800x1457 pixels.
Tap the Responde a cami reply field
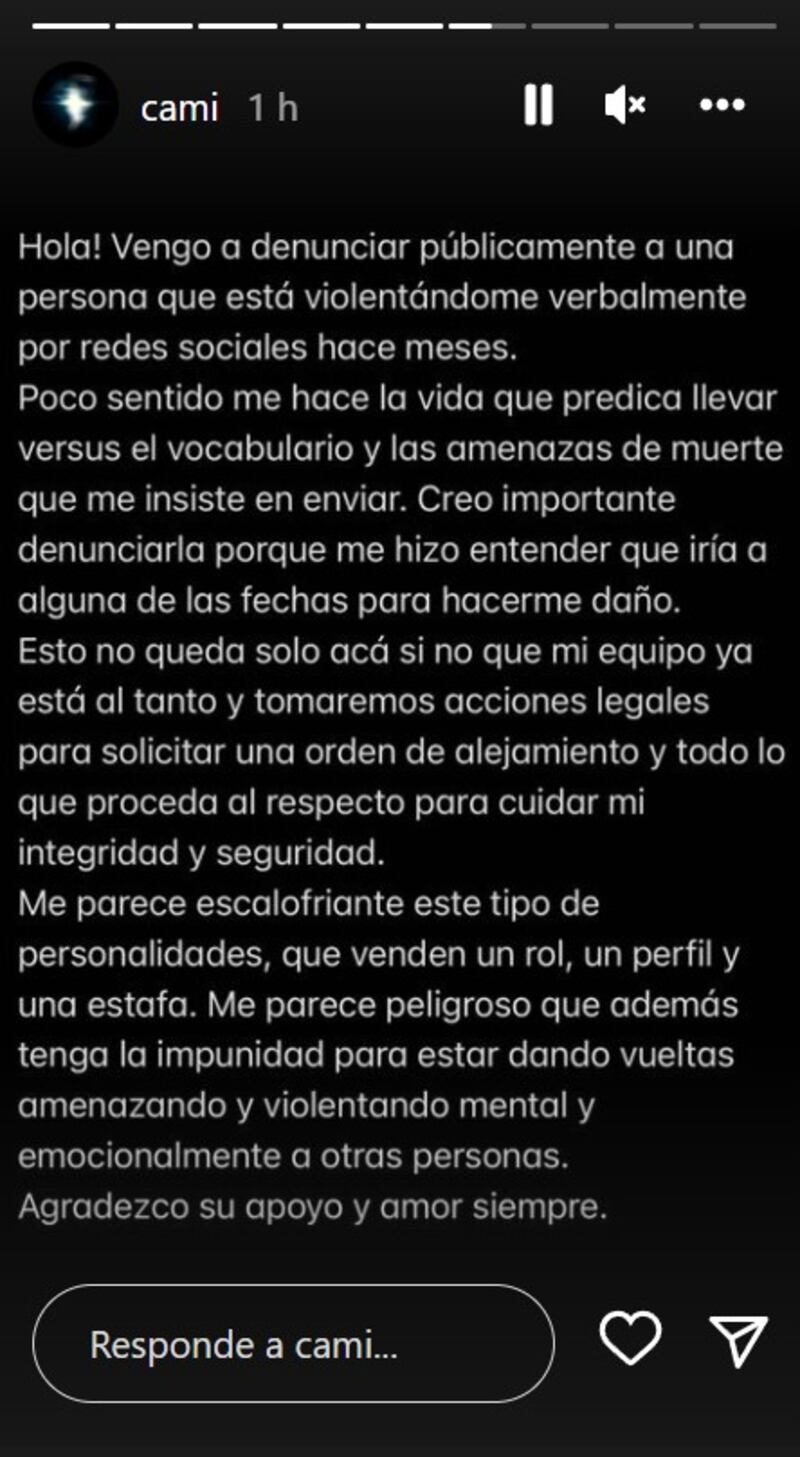[293, 1343]
